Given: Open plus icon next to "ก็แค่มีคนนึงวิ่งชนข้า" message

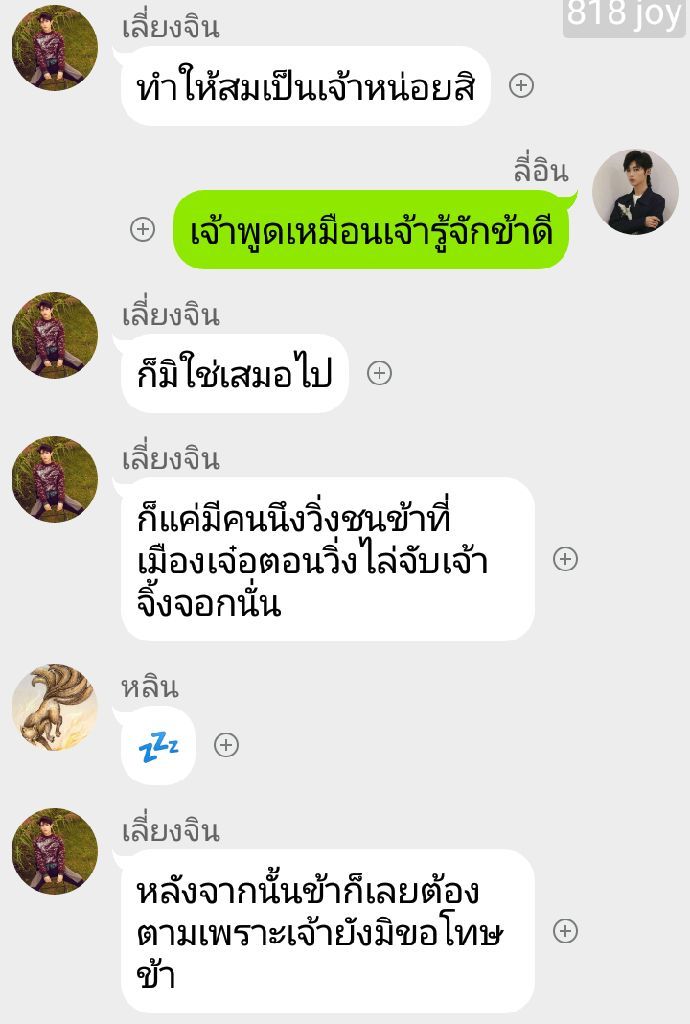Looking at the screenshot, I should pyautogui.click(x=566, y=559).
